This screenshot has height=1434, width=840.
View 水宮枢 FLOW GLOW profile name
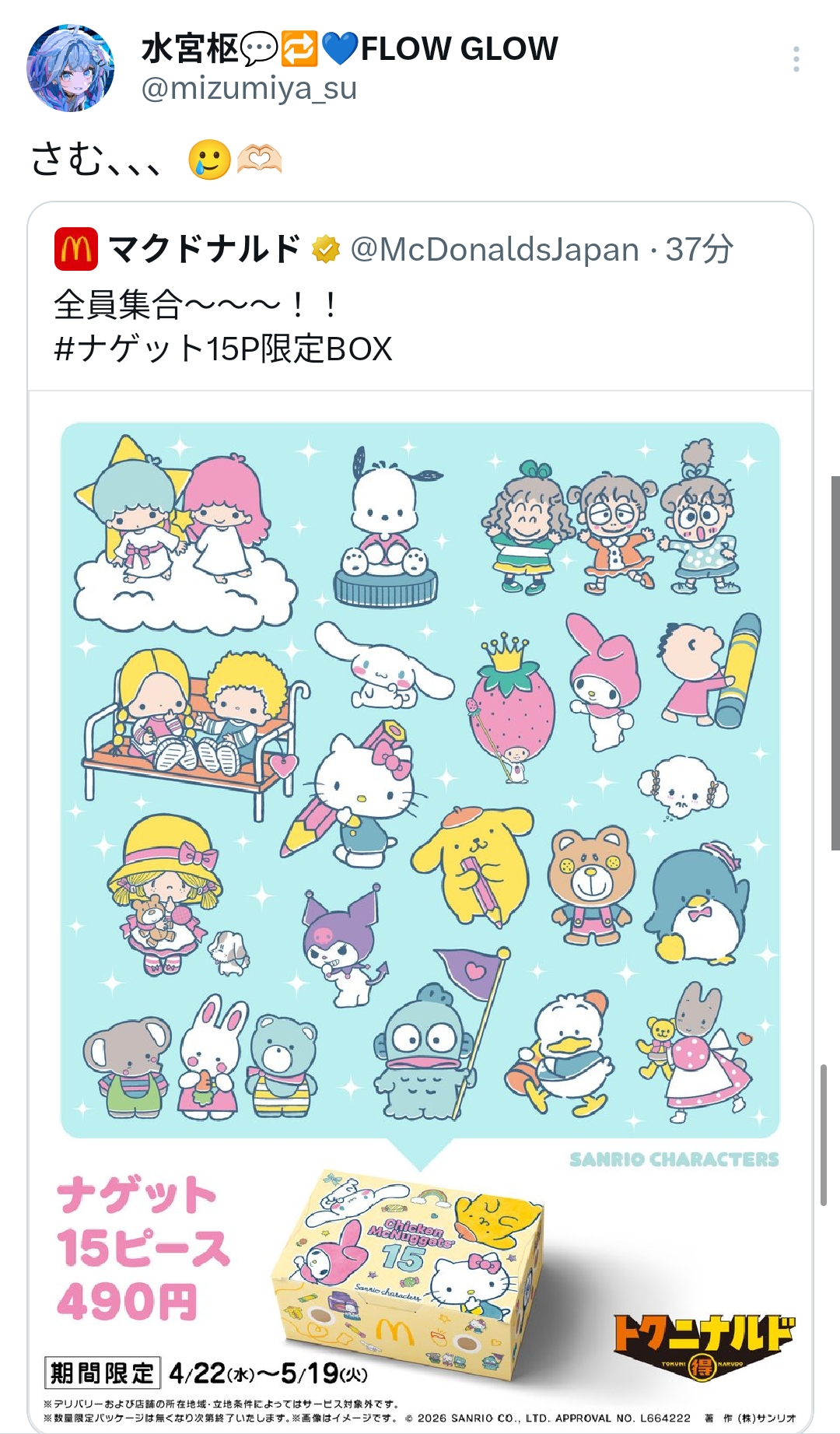[x=349, y=48]
